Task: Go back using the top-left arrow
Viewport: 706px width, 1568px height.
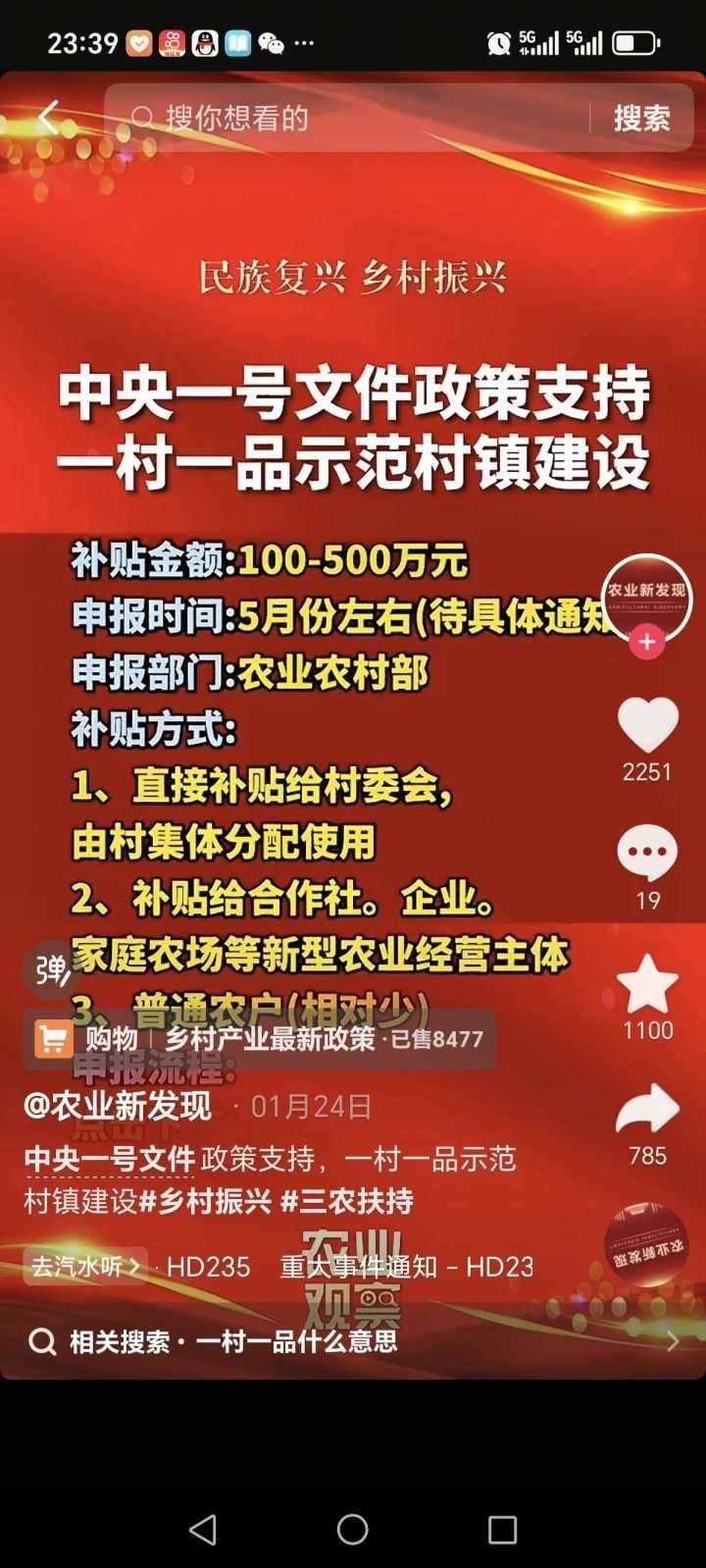Action: click(48, 118)
